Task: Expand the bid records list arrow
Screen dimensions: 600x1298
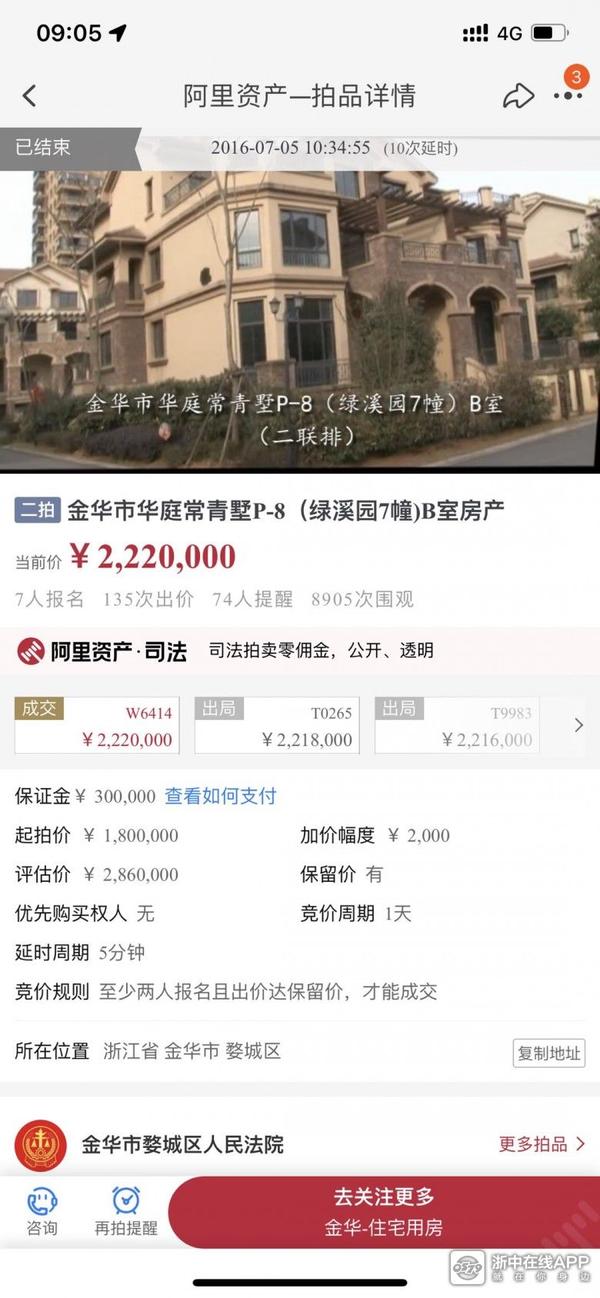Action: click(579, 725)
